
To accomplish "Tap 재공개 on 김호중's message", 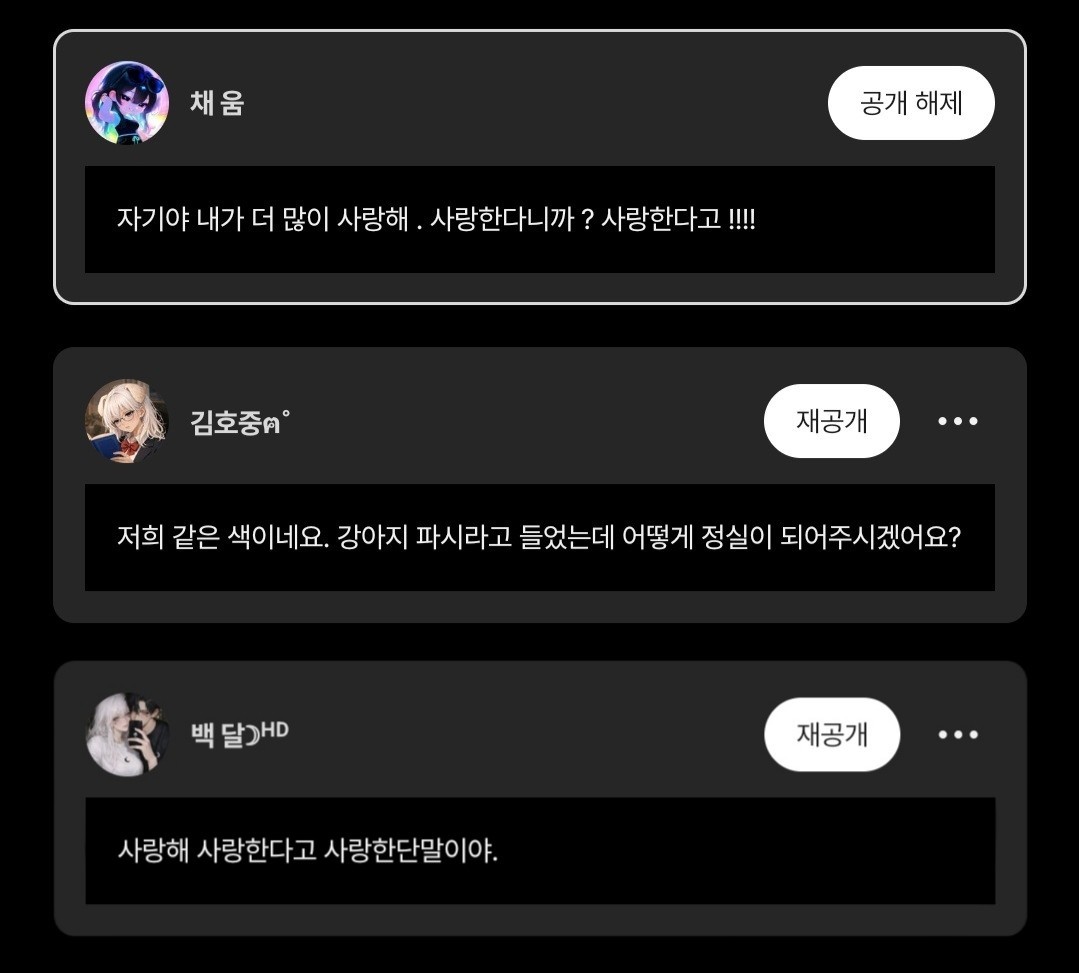I will point(831,421).
